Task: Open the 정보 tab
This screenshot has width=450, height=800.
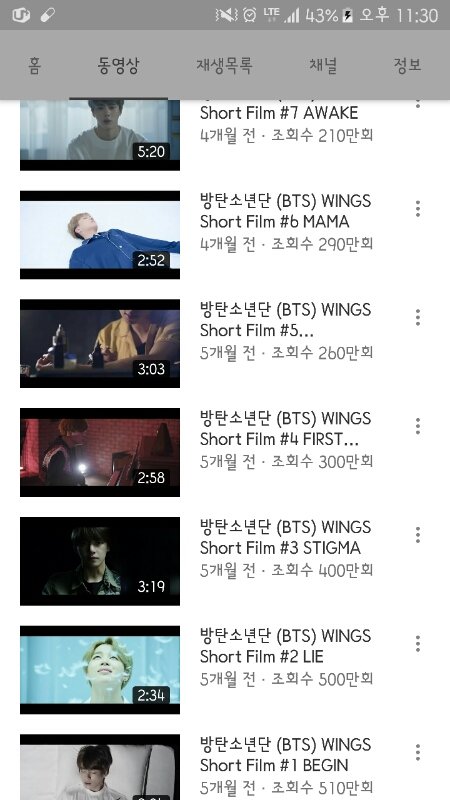Action: (x=407, y=65)
